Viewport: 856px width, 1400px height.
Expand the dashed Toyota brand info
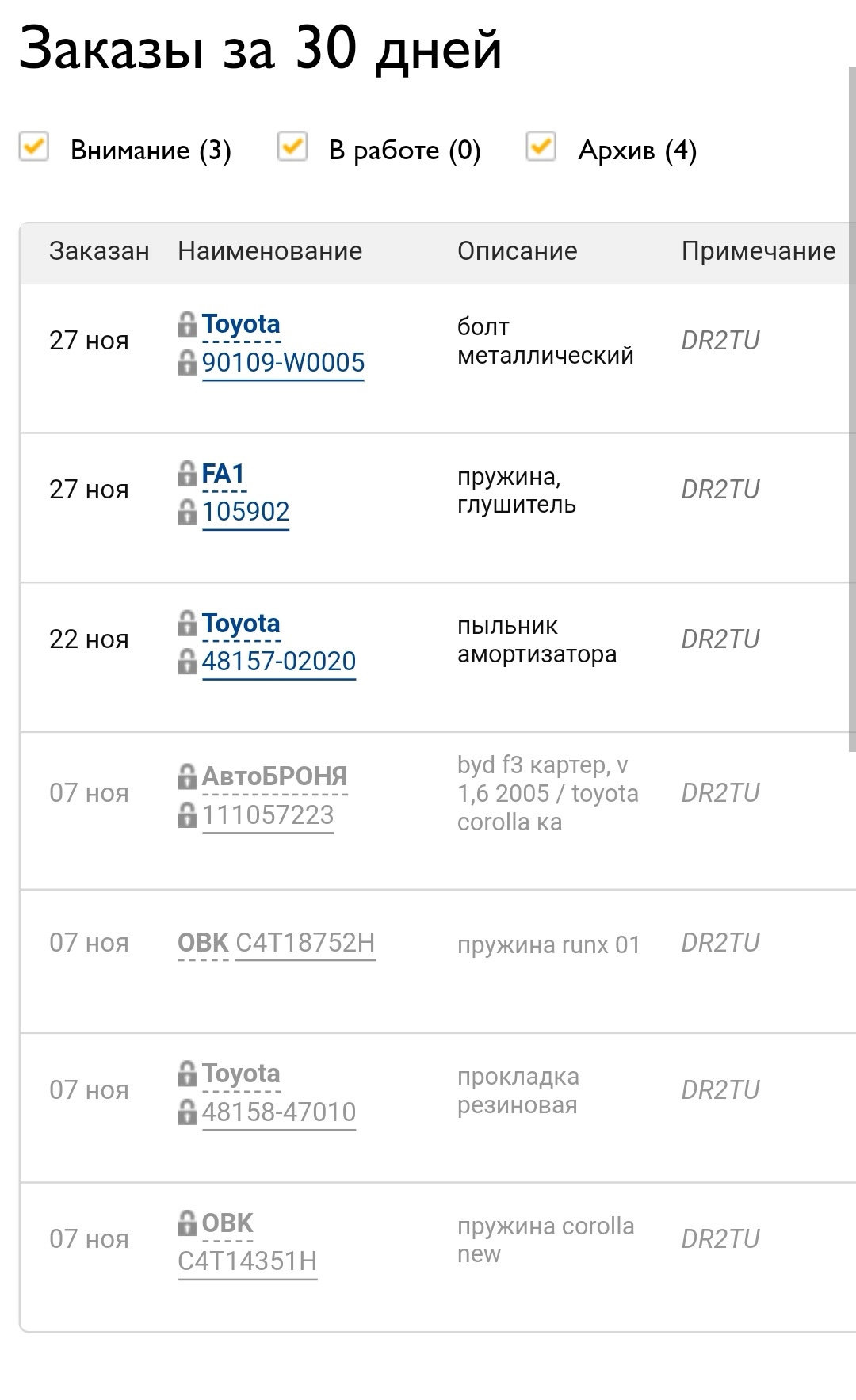tap(242, 323)
